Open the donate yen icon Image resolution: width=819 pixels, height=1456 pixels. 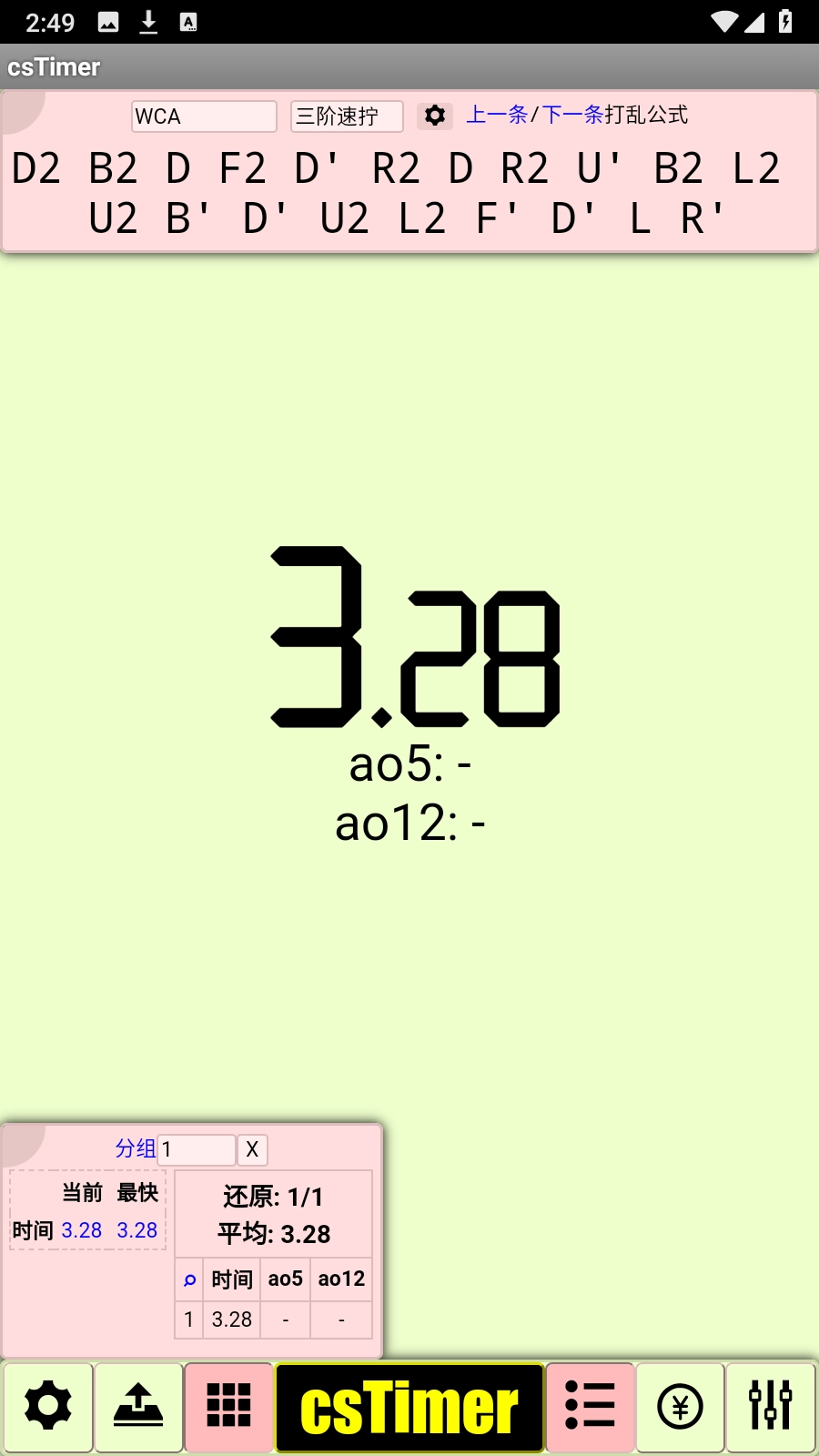[680, 1407]
